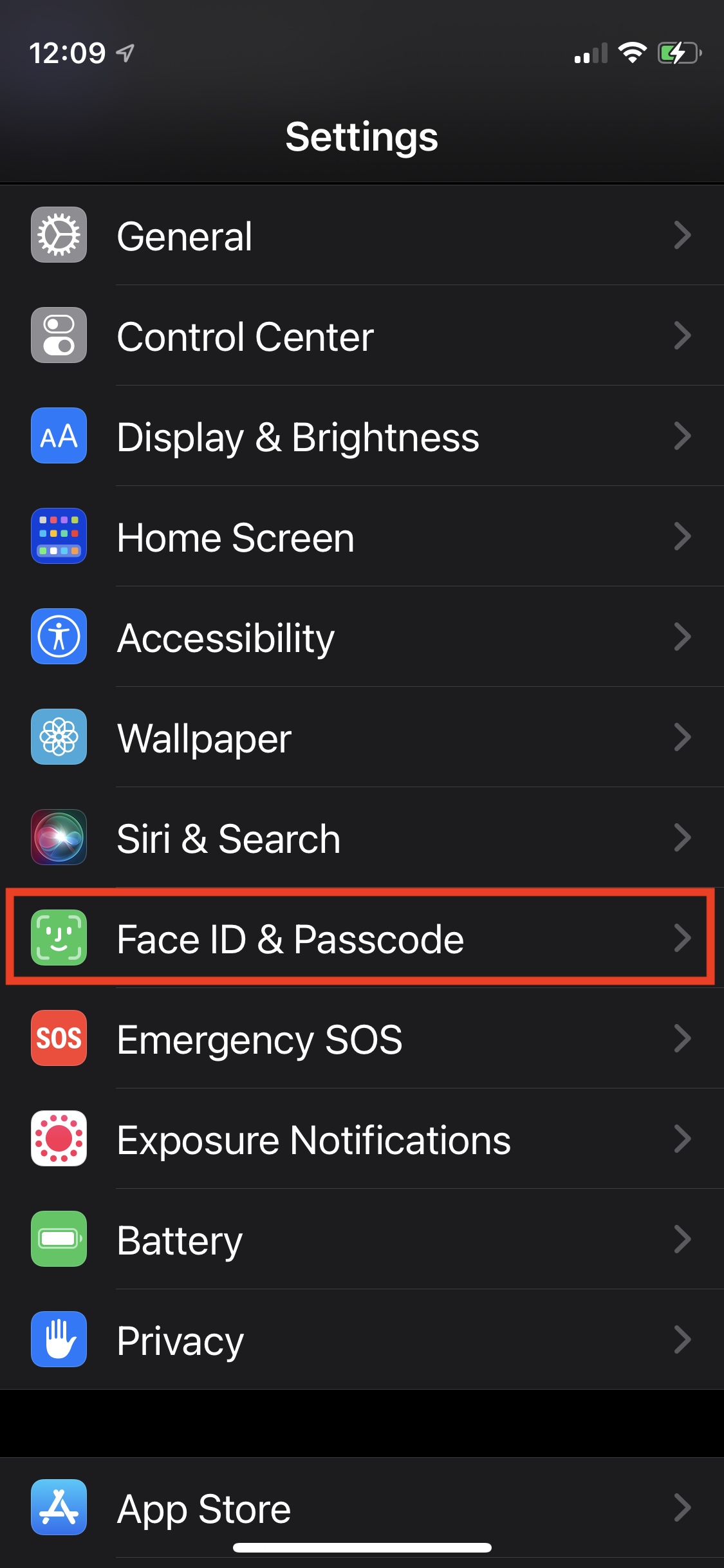Screen dimensions: 724x1568
Task: Check Battery settings
Action: pos(362,1240)
